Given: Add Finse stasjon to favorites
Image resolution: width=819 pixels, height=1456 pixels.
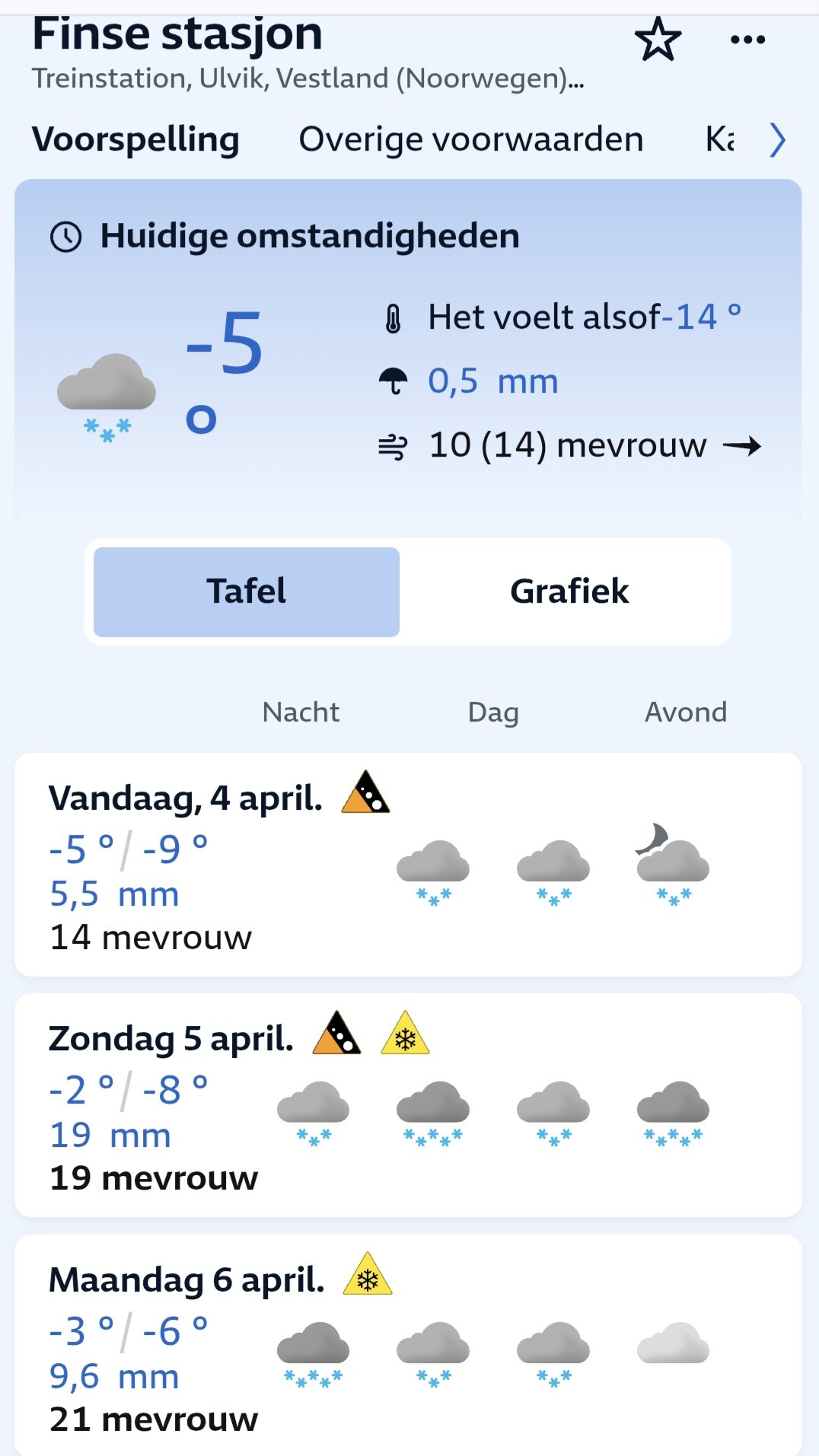Looking at the screenshot, I should click(658, 40).
